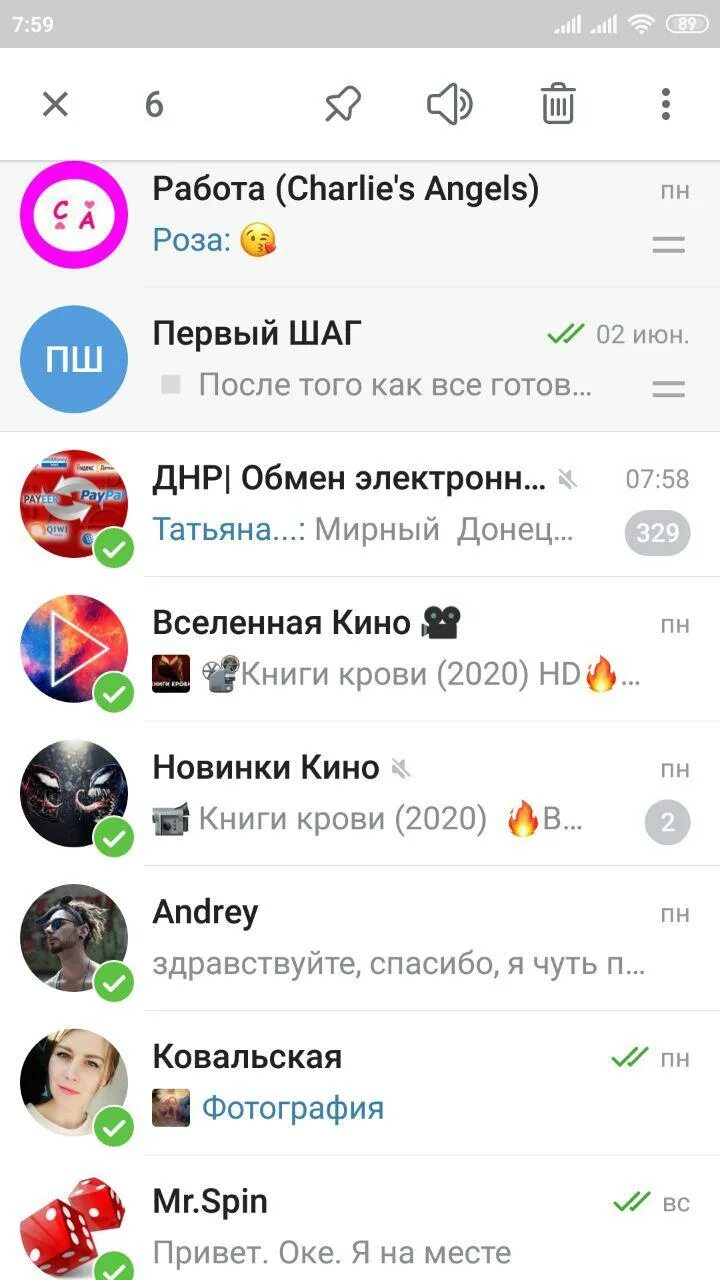Close the chat selection mode
Screen dimensions: 720x1280
coord(55,104)
